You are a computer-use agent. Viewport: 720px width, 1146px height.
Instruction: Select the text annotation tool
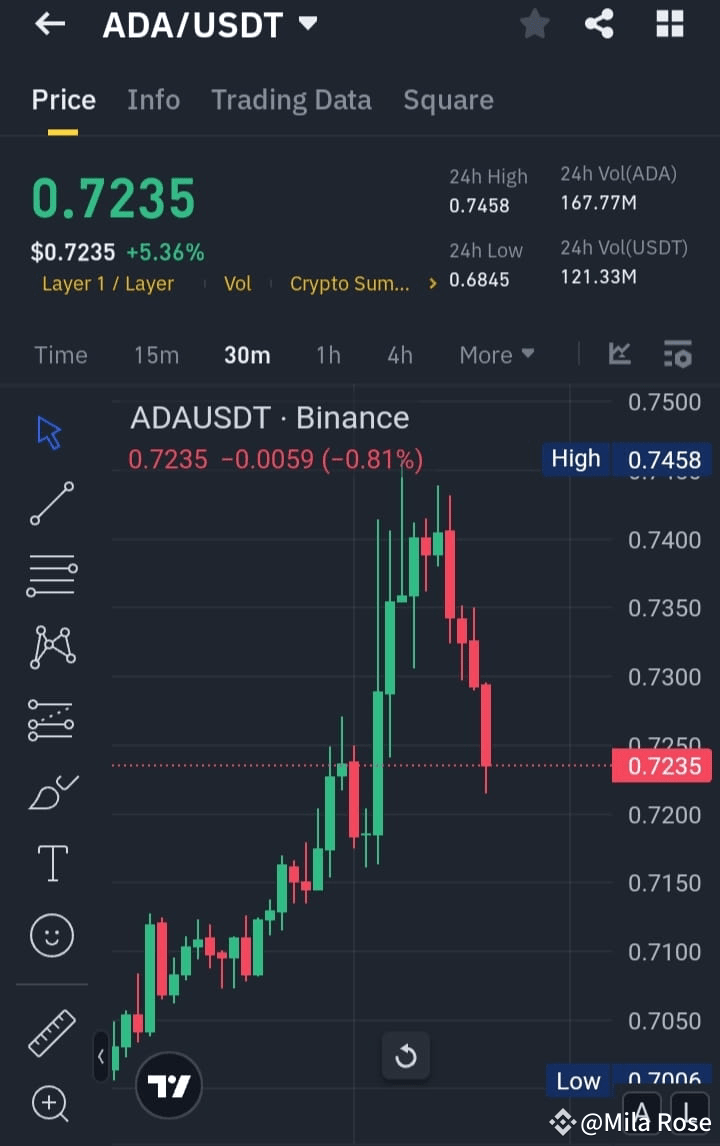[x=51, y=863]
